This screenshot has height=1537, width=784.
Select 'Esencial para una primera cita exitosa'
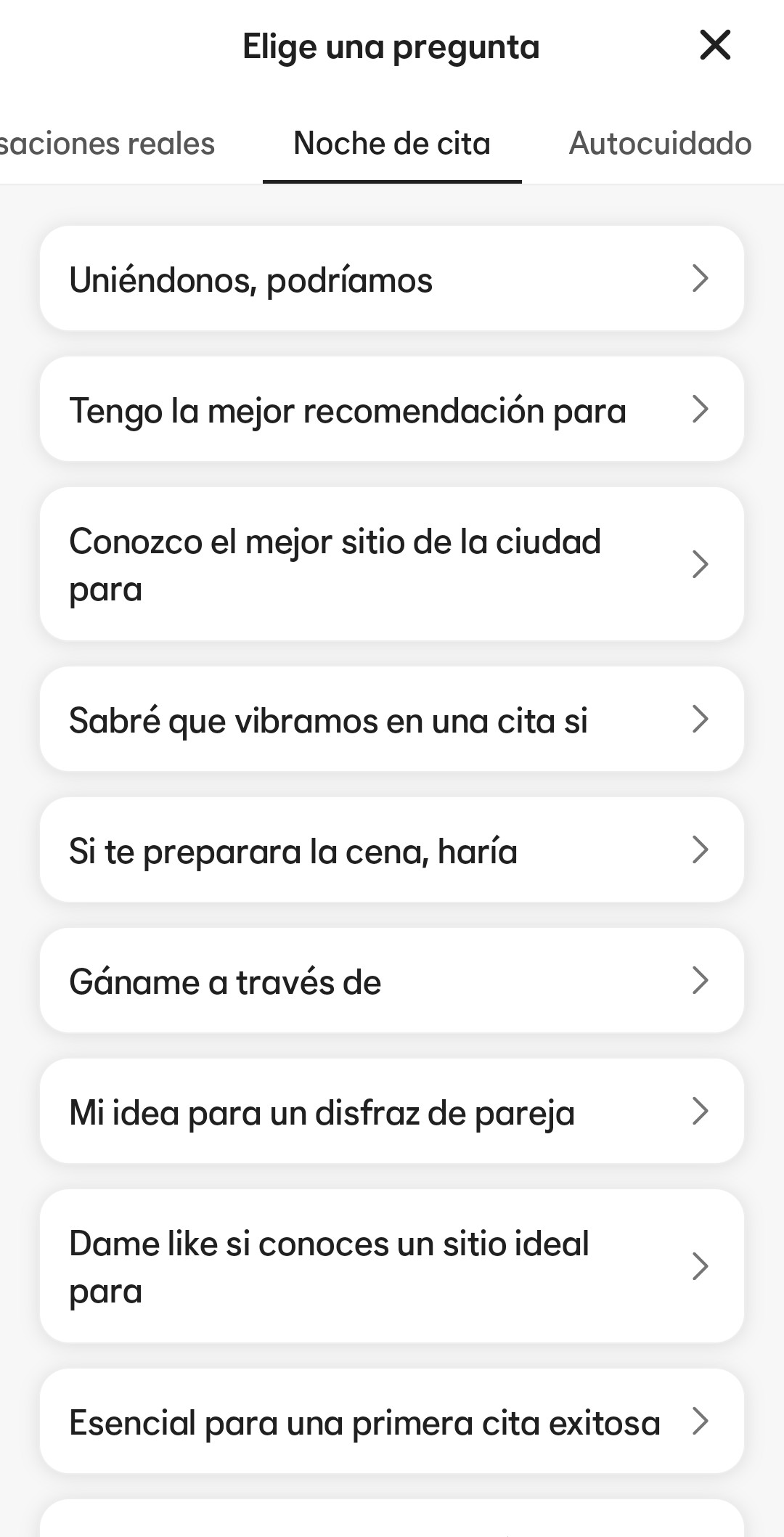coord(392,1422)
